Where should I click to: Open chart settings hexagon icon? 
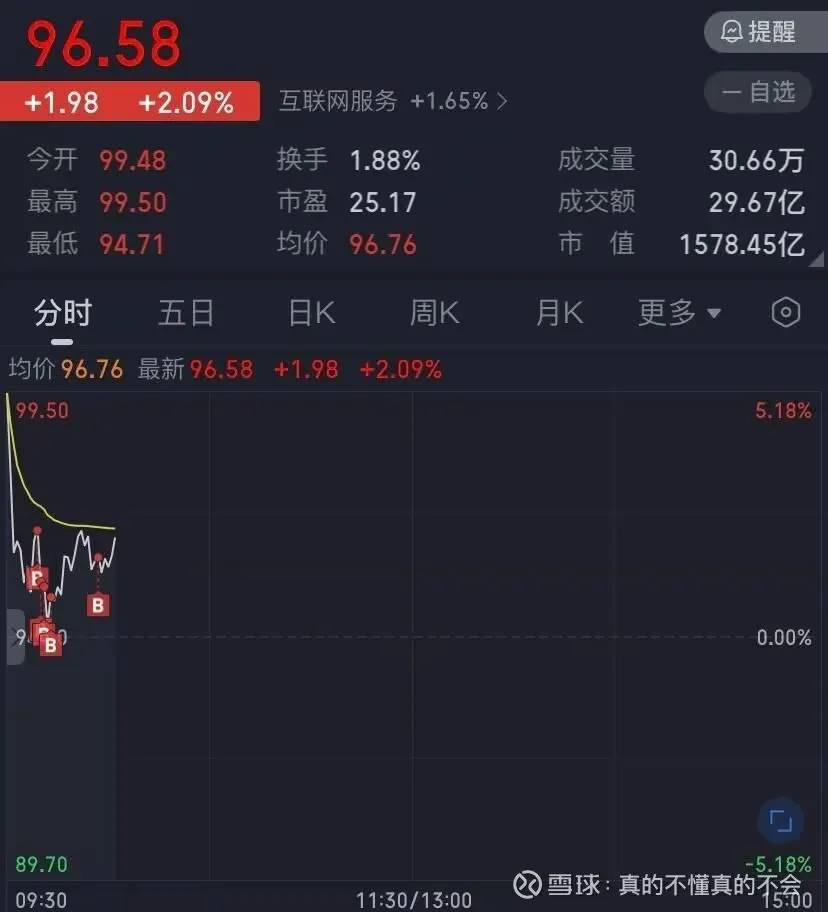786,313
